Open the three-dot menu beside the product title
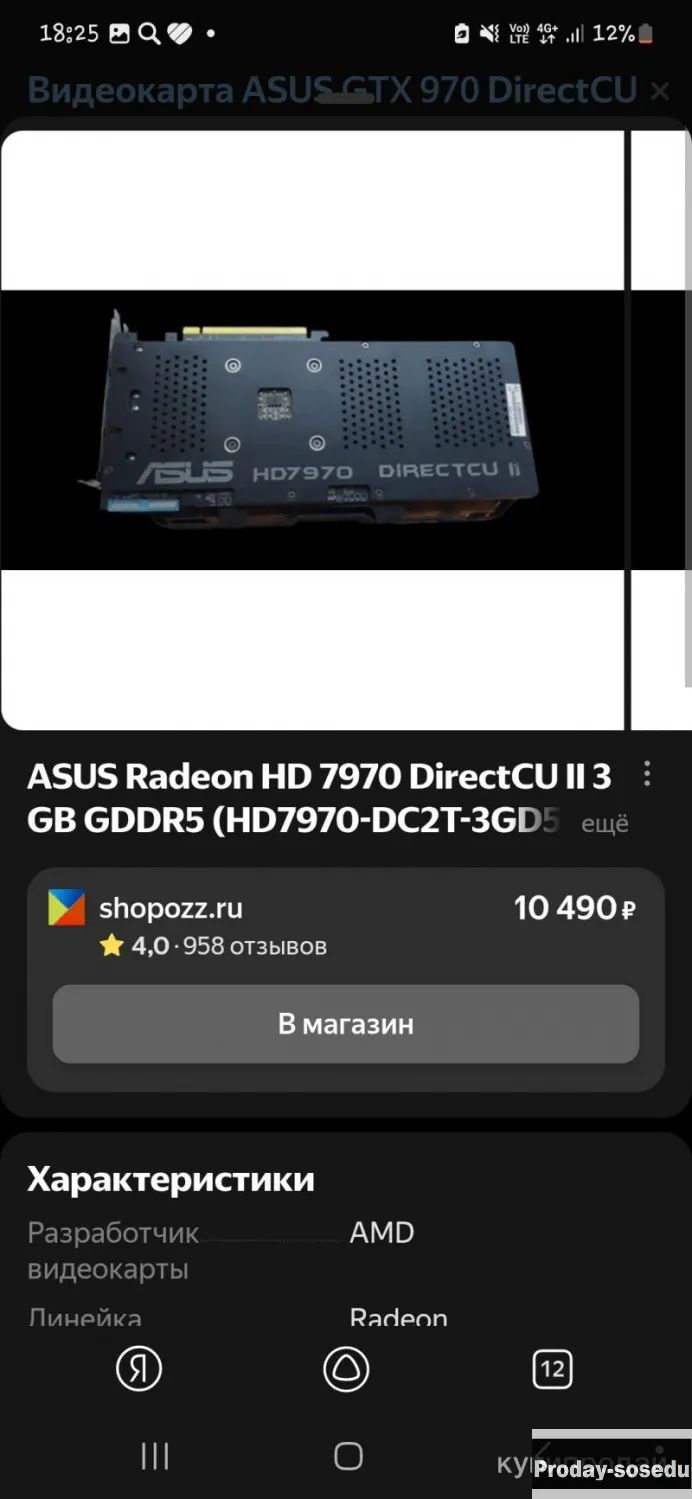692x1499 pixels. click(x=647, y=773)
